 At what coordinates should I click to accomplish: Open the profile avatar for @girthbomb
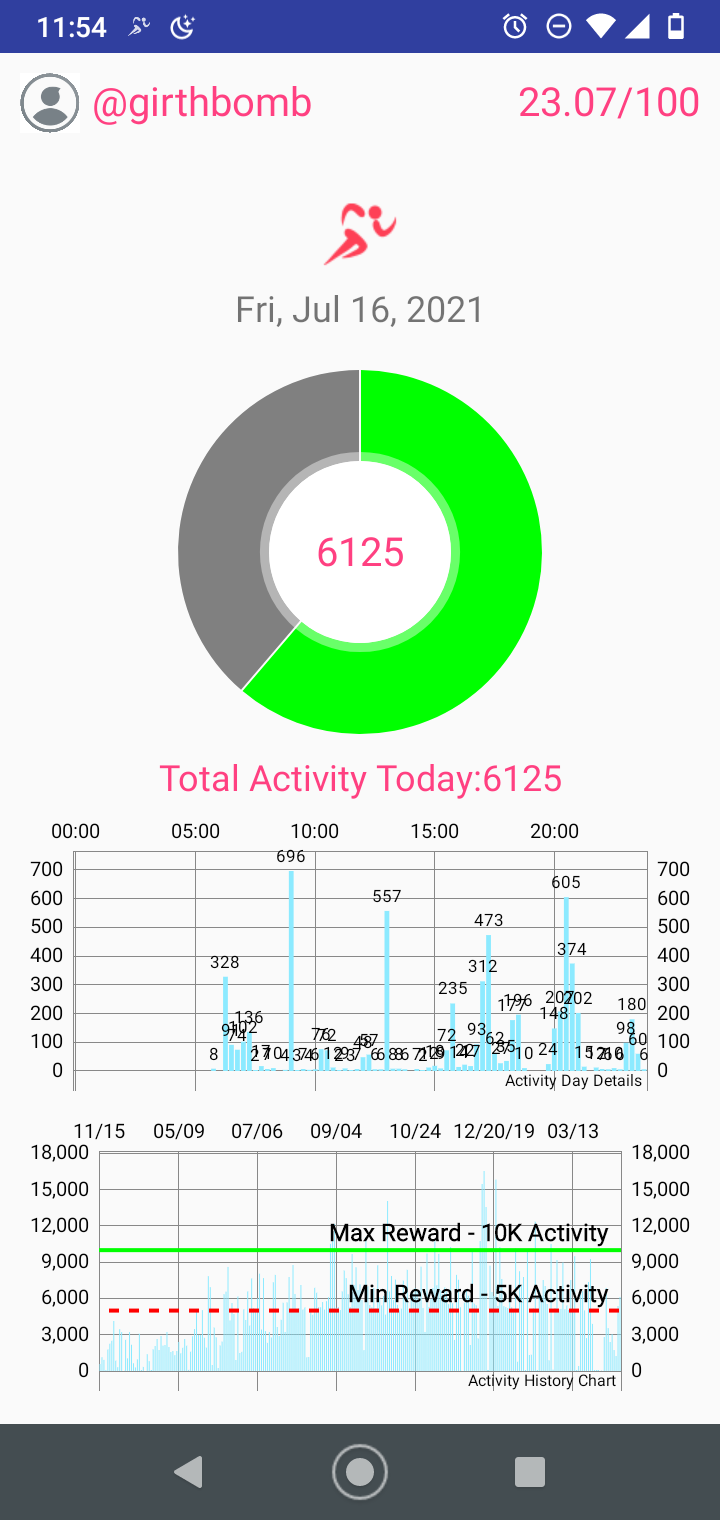pos(49,103)
